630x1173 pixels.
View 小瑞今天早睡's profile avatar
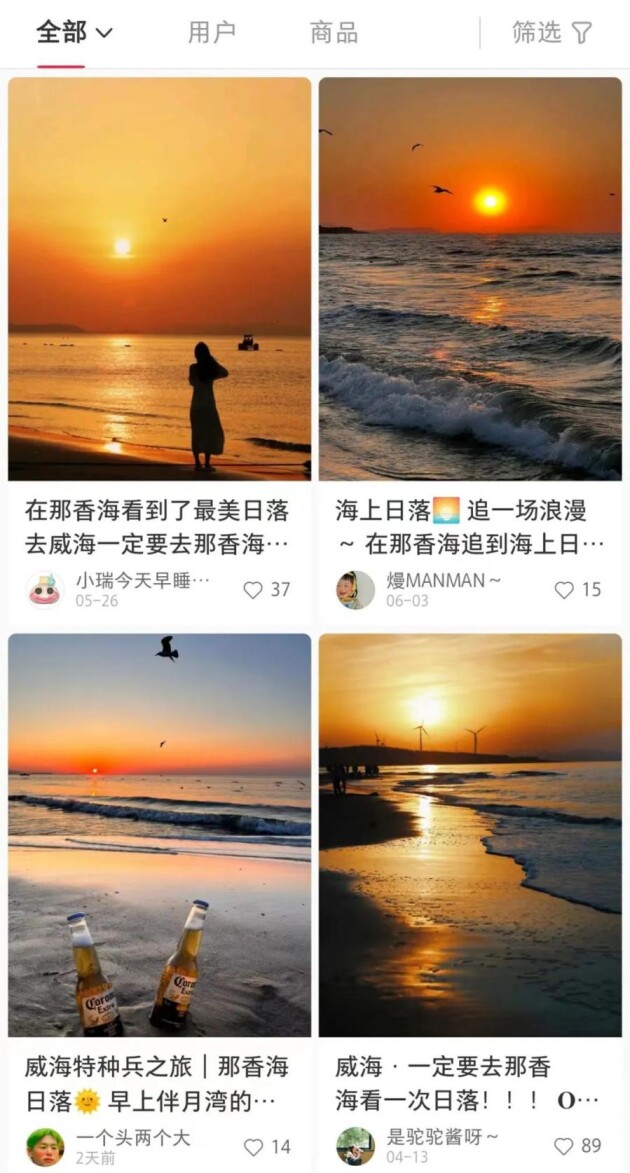45,590
